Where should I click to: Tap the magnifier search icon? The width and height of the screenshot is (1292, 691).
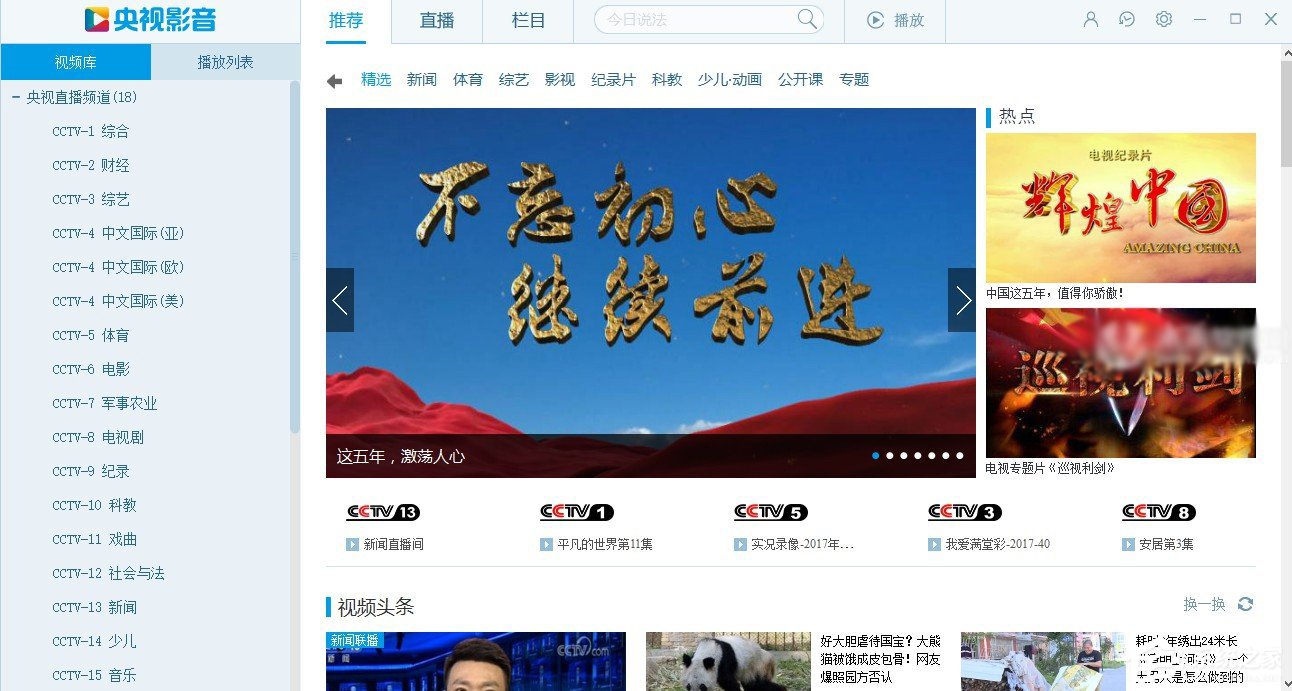coord(807,20)
